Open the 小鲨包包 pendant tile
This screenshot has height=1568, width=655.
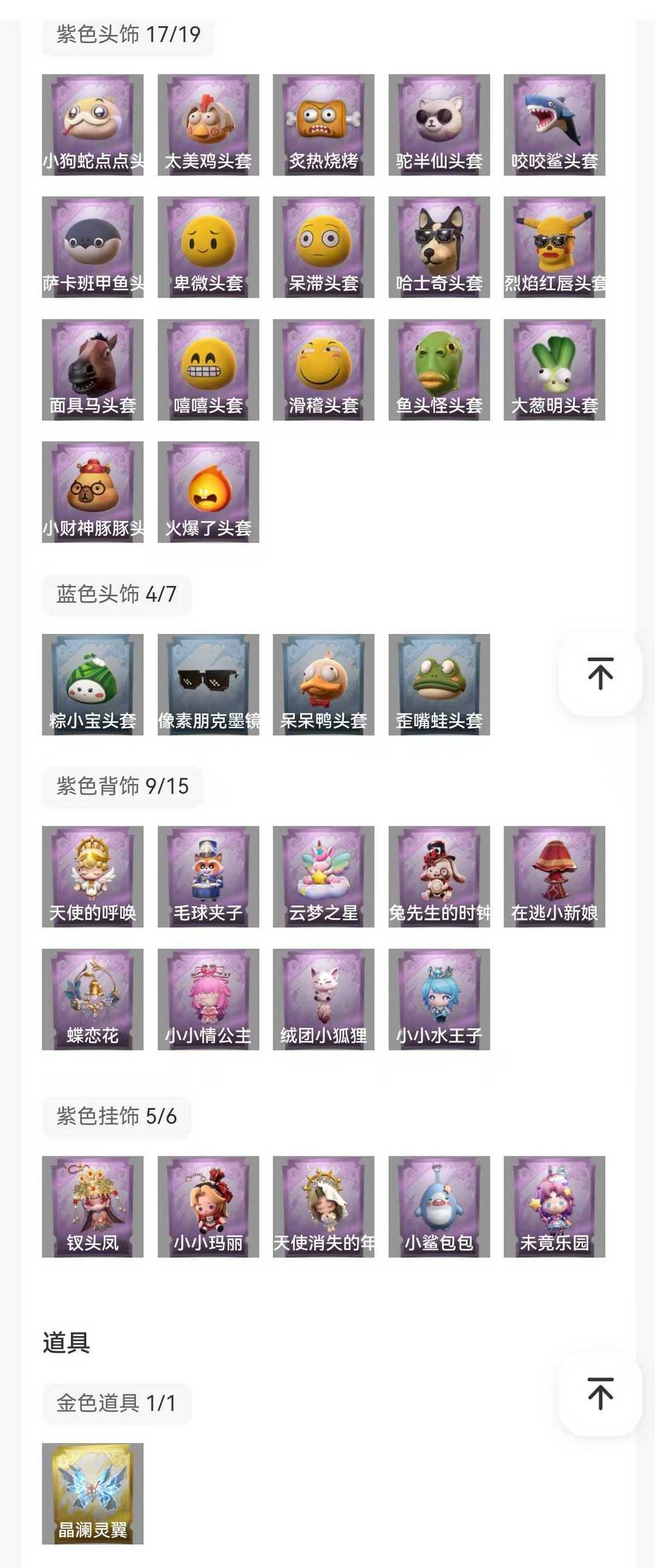[x=438, y=1206]
